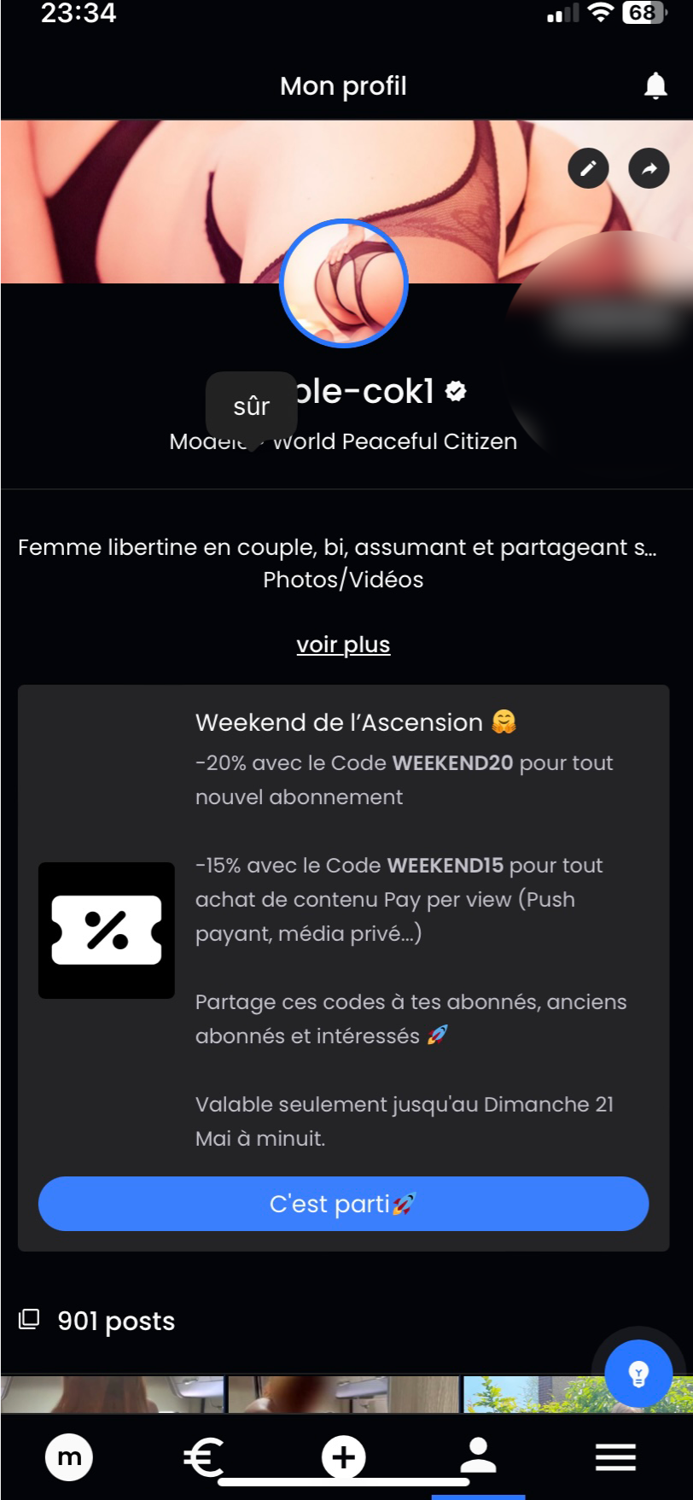The image size is (693, 1500).
Task: Open the hamburger menu
Action: [x=616, y=1457]
